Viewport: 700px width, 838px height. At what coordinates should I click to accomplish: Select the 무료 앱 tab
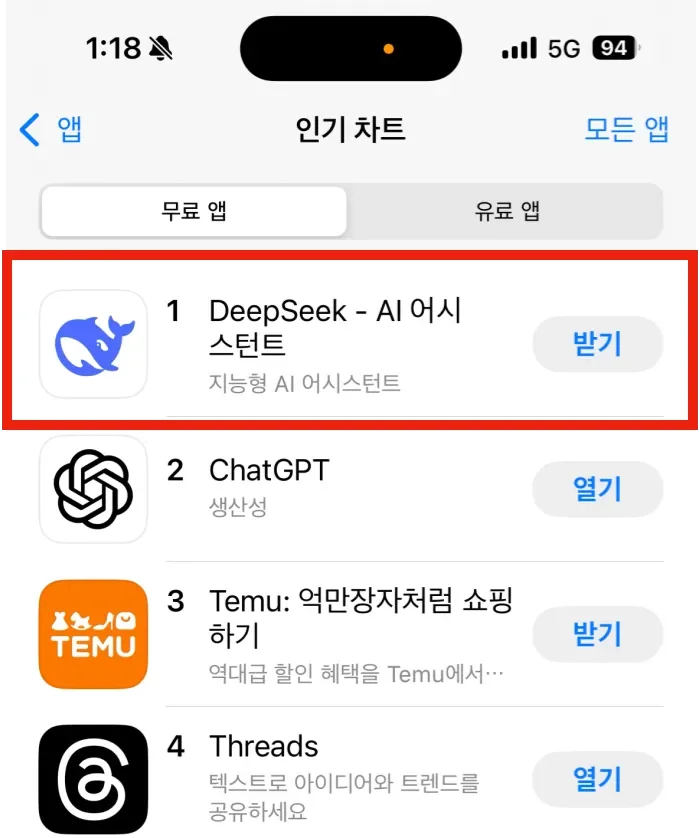coord(194,211)
